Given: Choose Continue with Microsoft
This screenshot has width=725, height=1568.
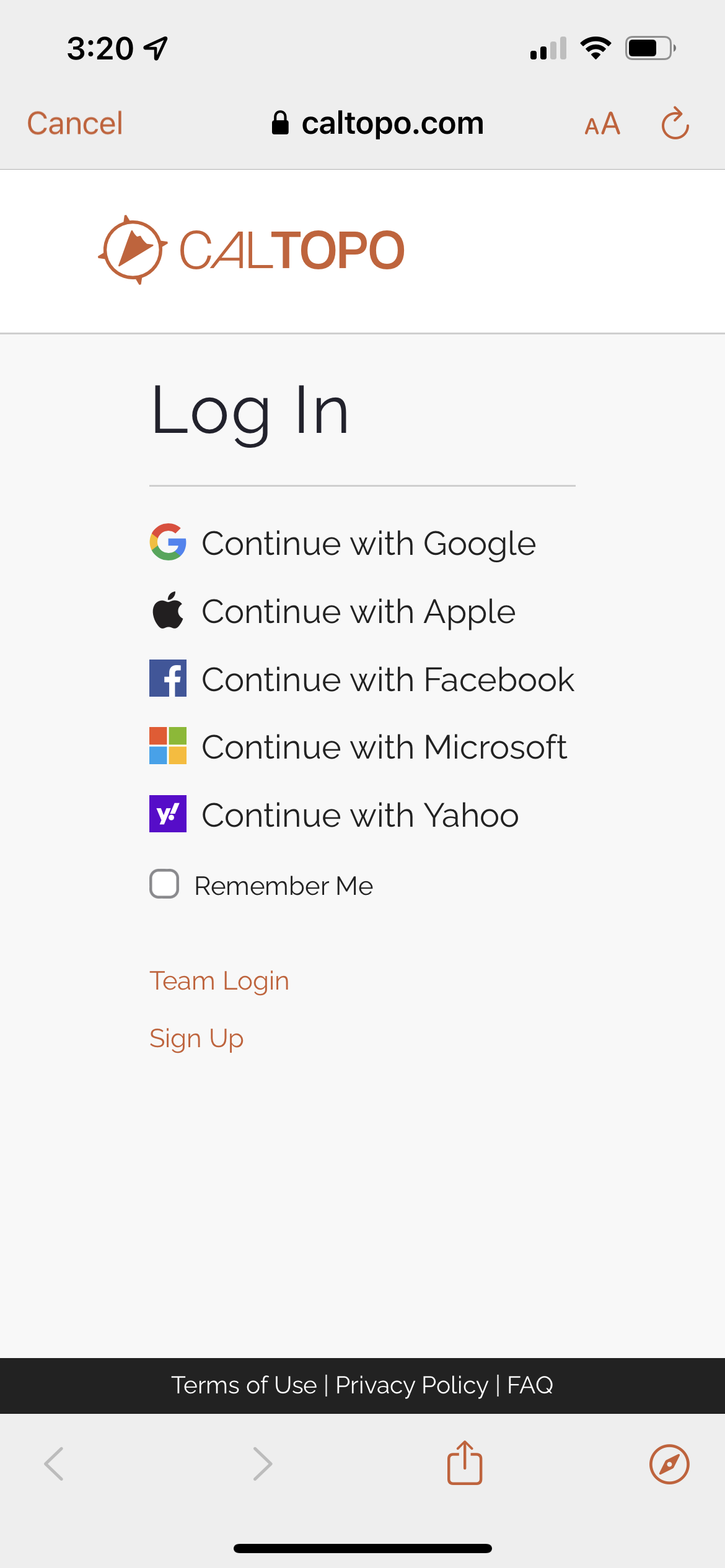Looking at the screenshot, I should tap(358, 747).
